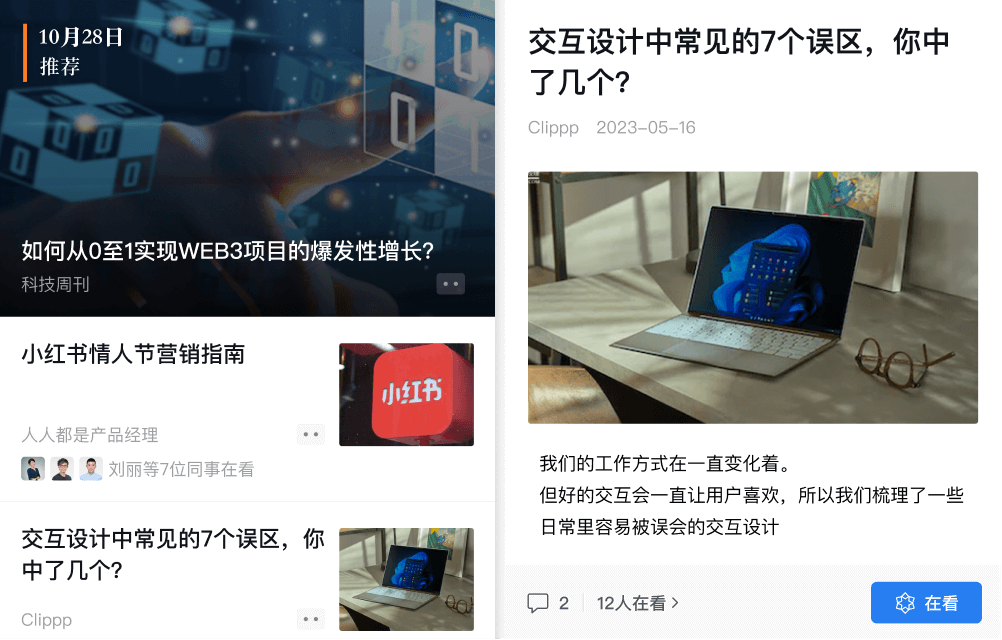
Task: View the 12人在看 viewers list
Action: click(637, 603)
